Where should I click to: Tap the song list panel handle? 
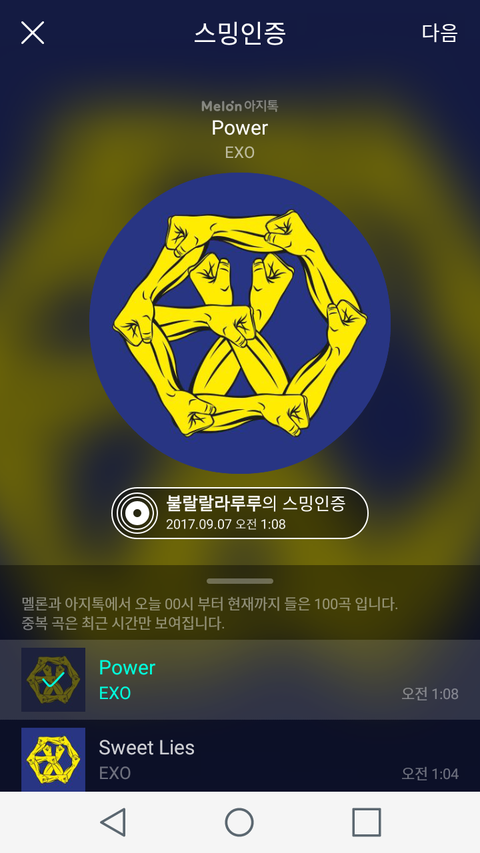(x=240, y=581)
